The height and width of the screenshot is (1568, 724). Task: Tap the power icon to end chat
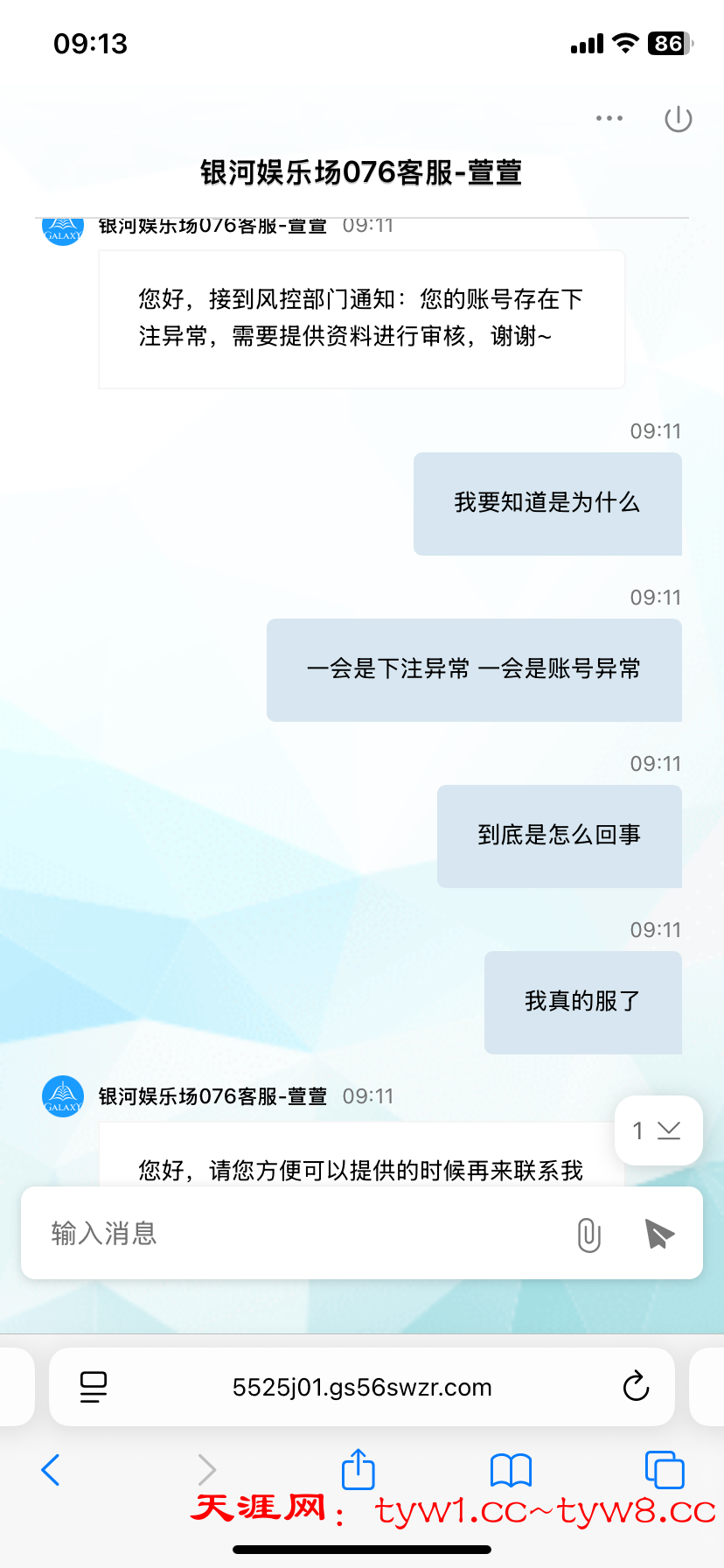(678, 119)
